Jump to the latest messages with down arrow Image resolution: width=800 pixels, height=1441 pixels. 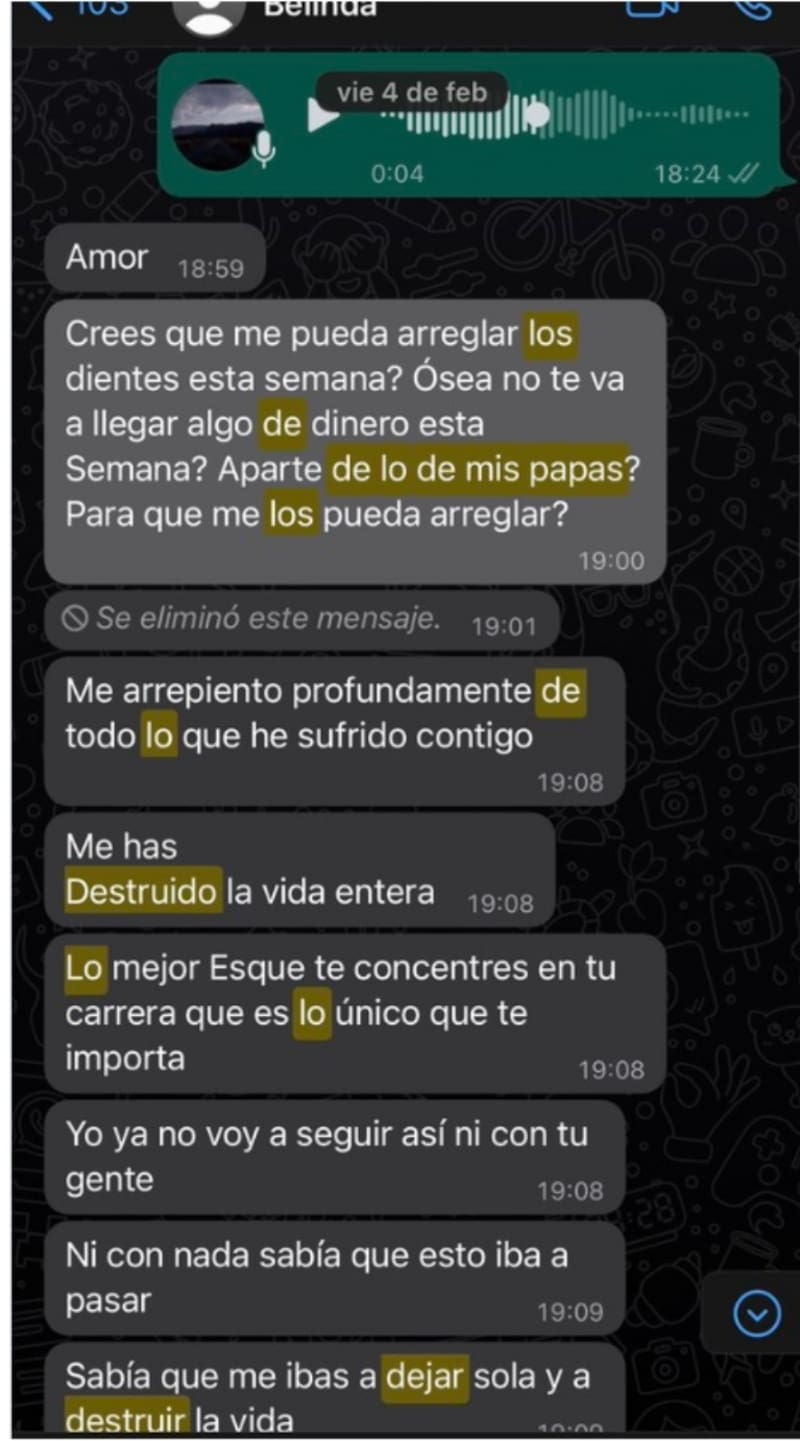756,1314
